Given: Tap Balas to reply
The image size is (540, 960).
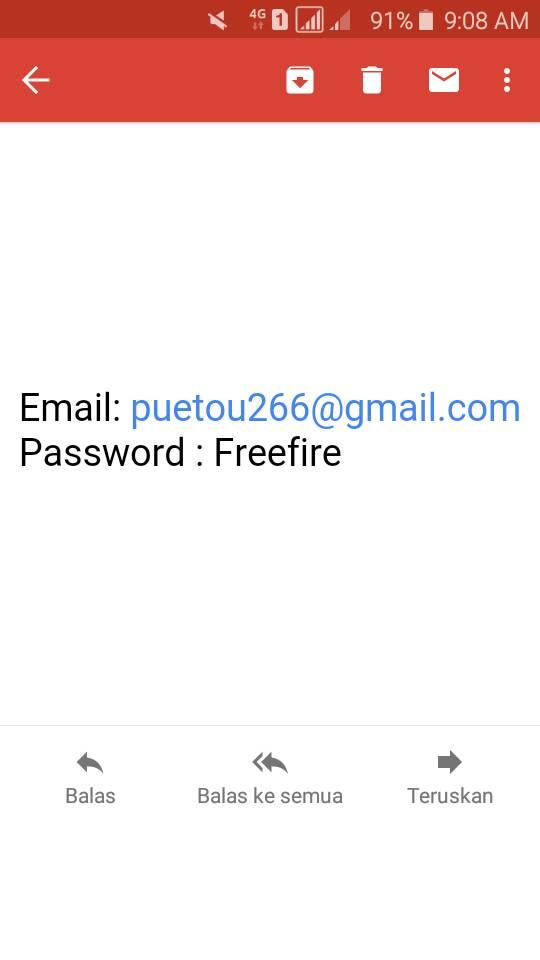Looking at the screenshot, I should pyautogui.click(x=90, y=778).
